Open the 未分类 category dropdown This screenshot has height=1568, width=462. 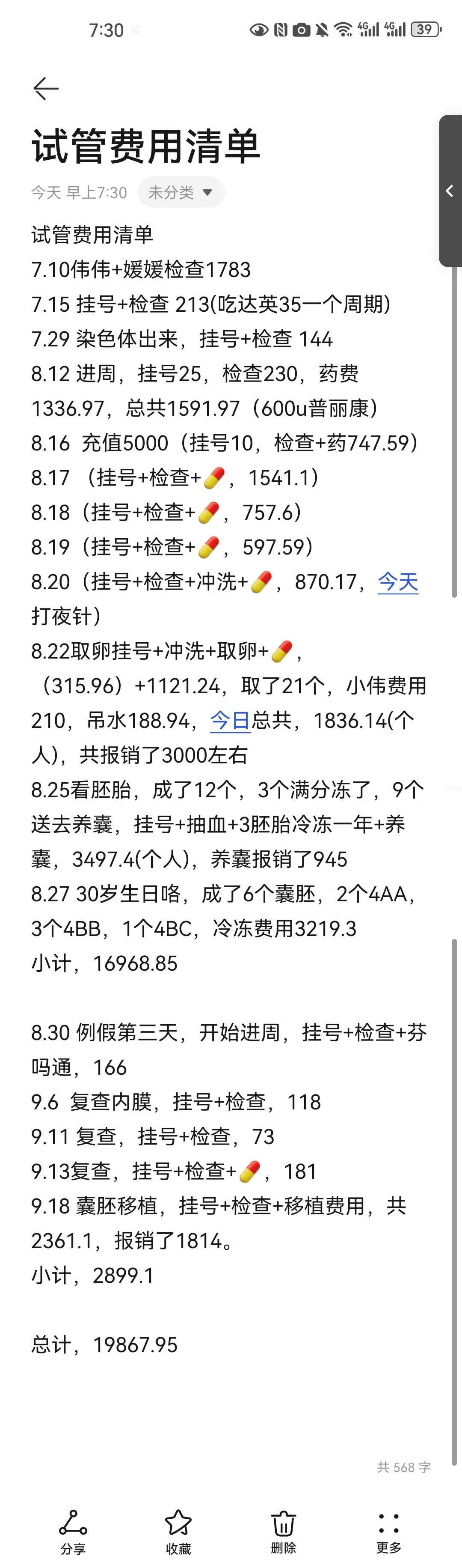tap(181, 192)
